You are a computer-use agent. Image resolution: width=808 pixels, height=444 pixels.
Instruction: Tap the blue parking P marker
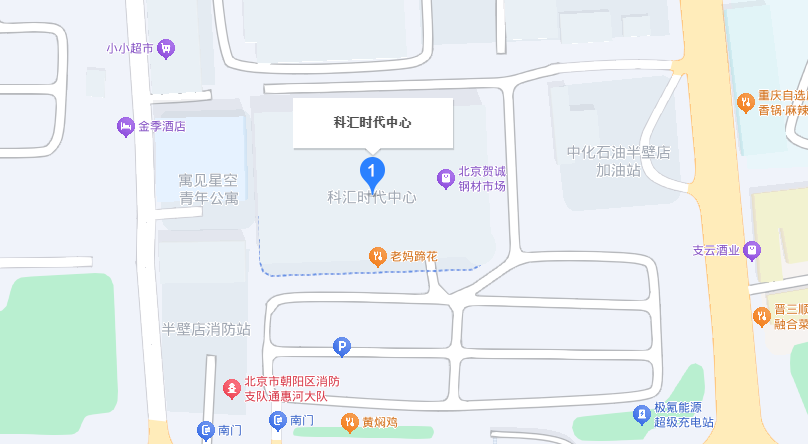(x=342, y=347)
